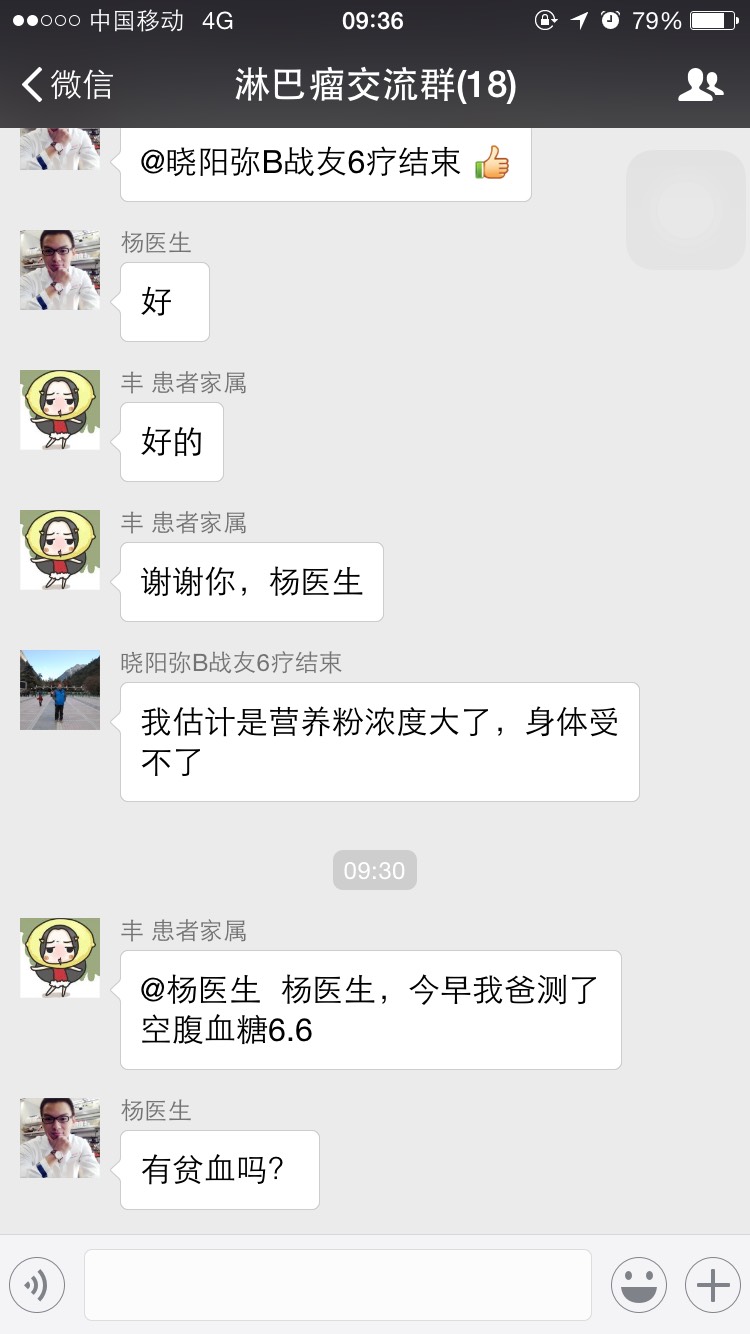Tap 丰 患者家属's avatar beside 空腹血糖6.6 message

[x=60, y=958]
